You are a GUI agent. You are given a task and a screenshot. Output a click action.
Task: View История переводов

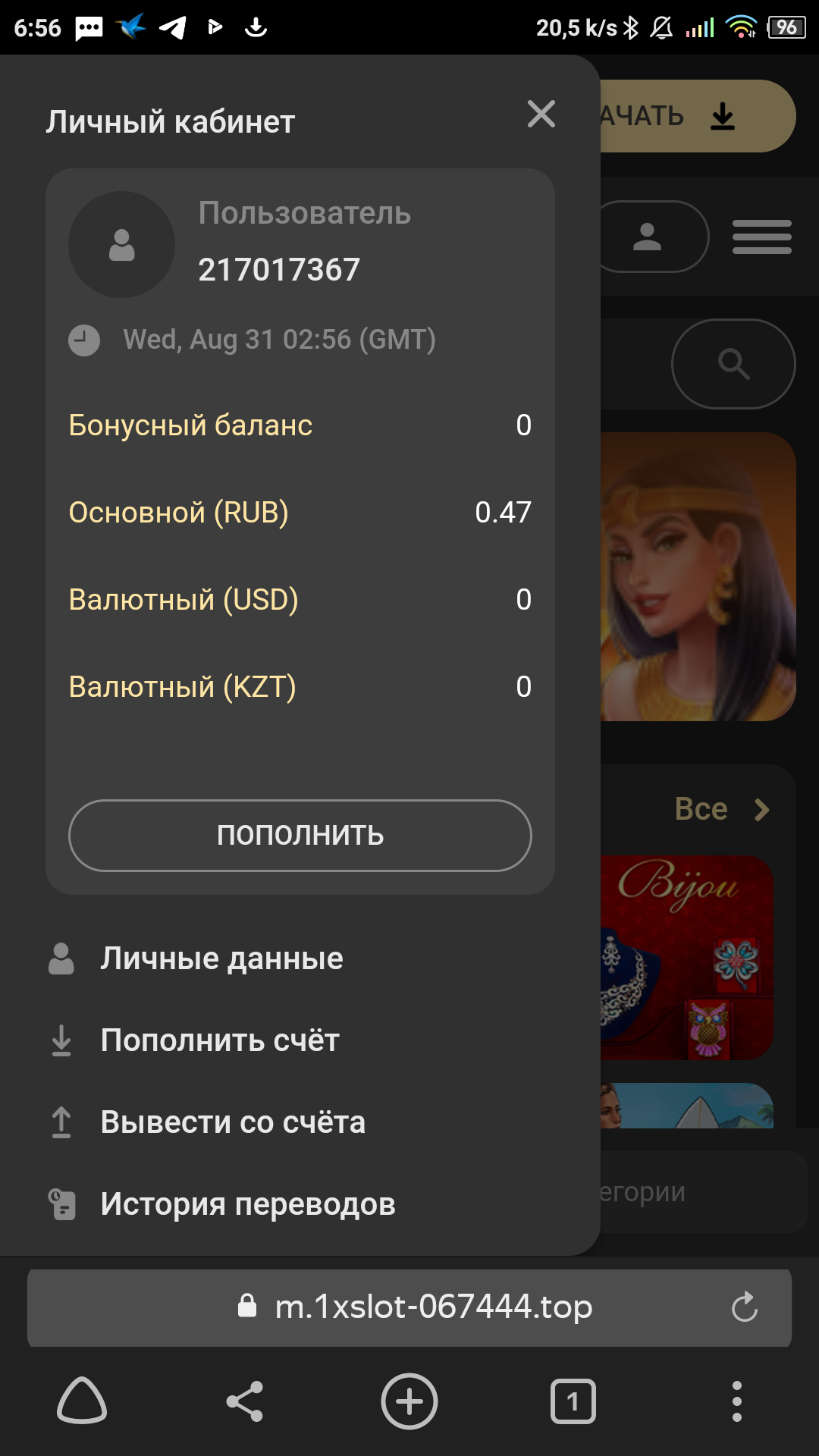pos(248,1204)
